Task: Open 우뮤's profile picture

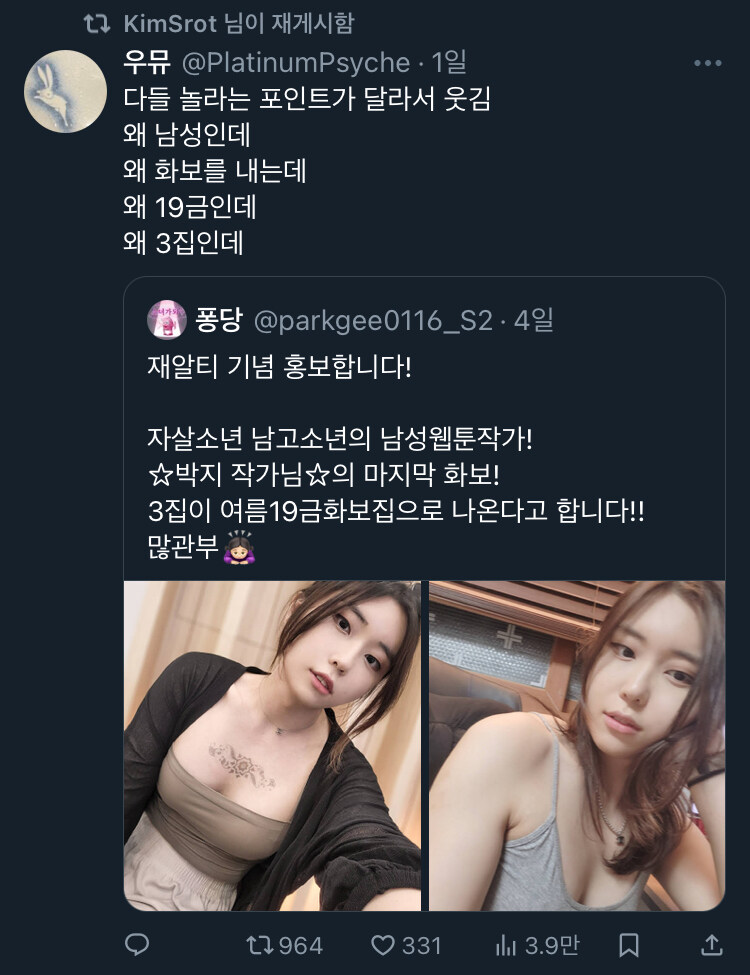Action: pyautogui.click(x=65, y=91)
